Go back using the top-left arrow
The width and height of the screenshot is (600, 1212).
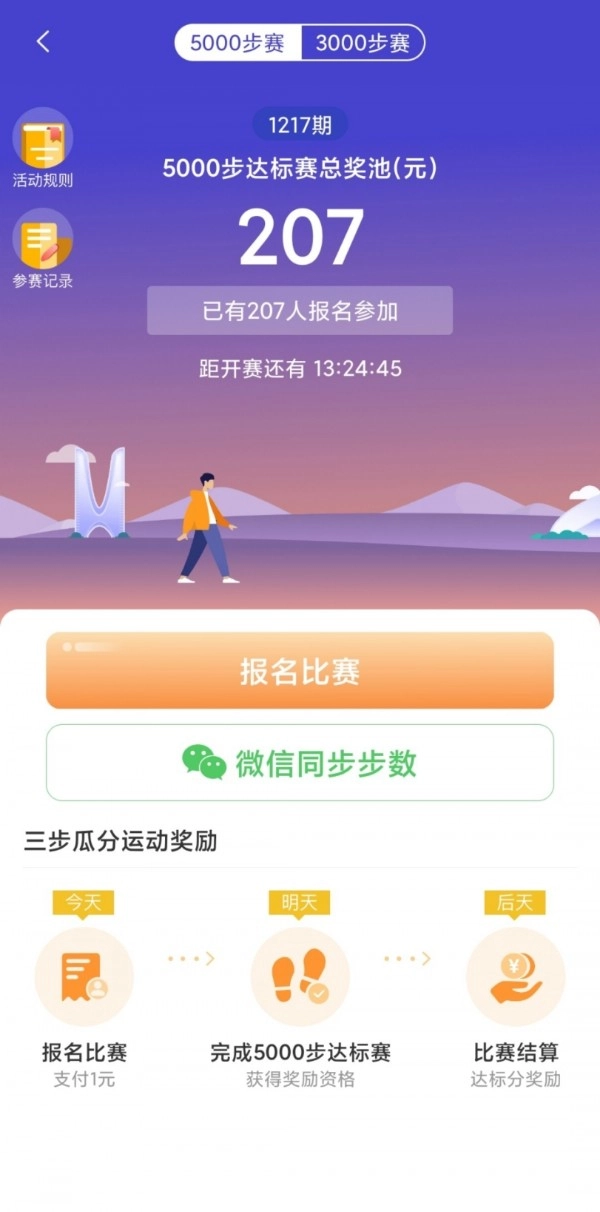click(43, 42)
